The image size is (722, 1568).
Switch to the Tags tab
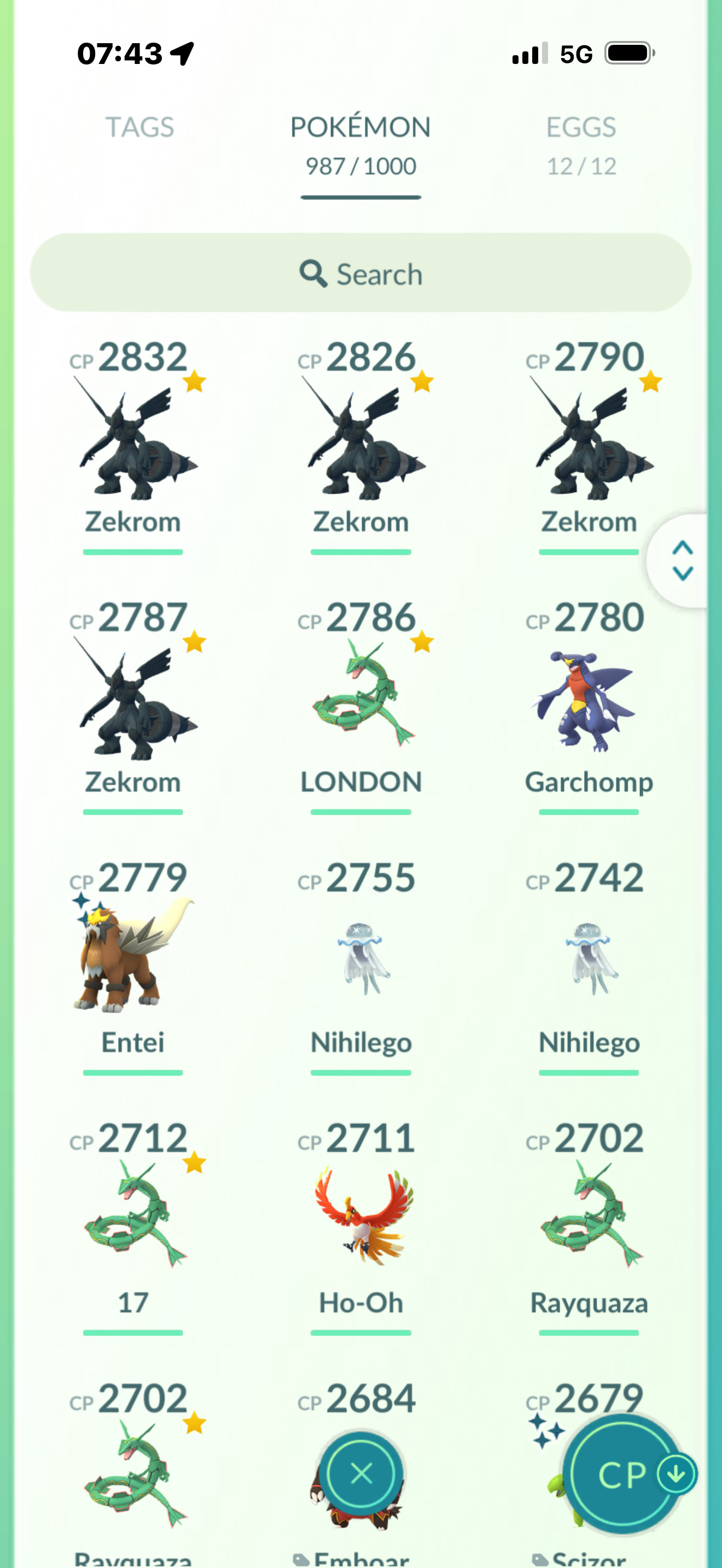(140, 127)
